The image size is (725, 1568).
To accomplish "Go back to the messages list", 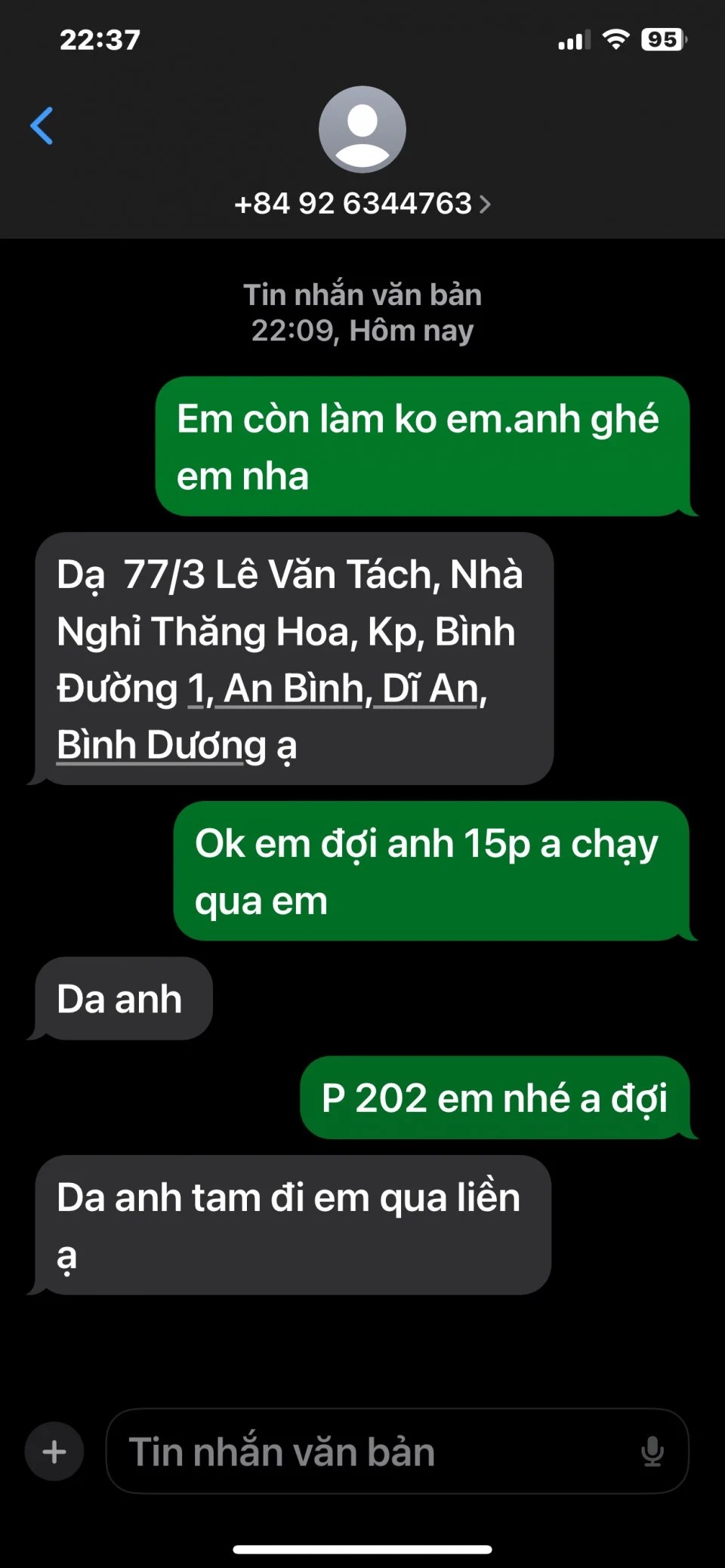I will [x=42, y=125].
